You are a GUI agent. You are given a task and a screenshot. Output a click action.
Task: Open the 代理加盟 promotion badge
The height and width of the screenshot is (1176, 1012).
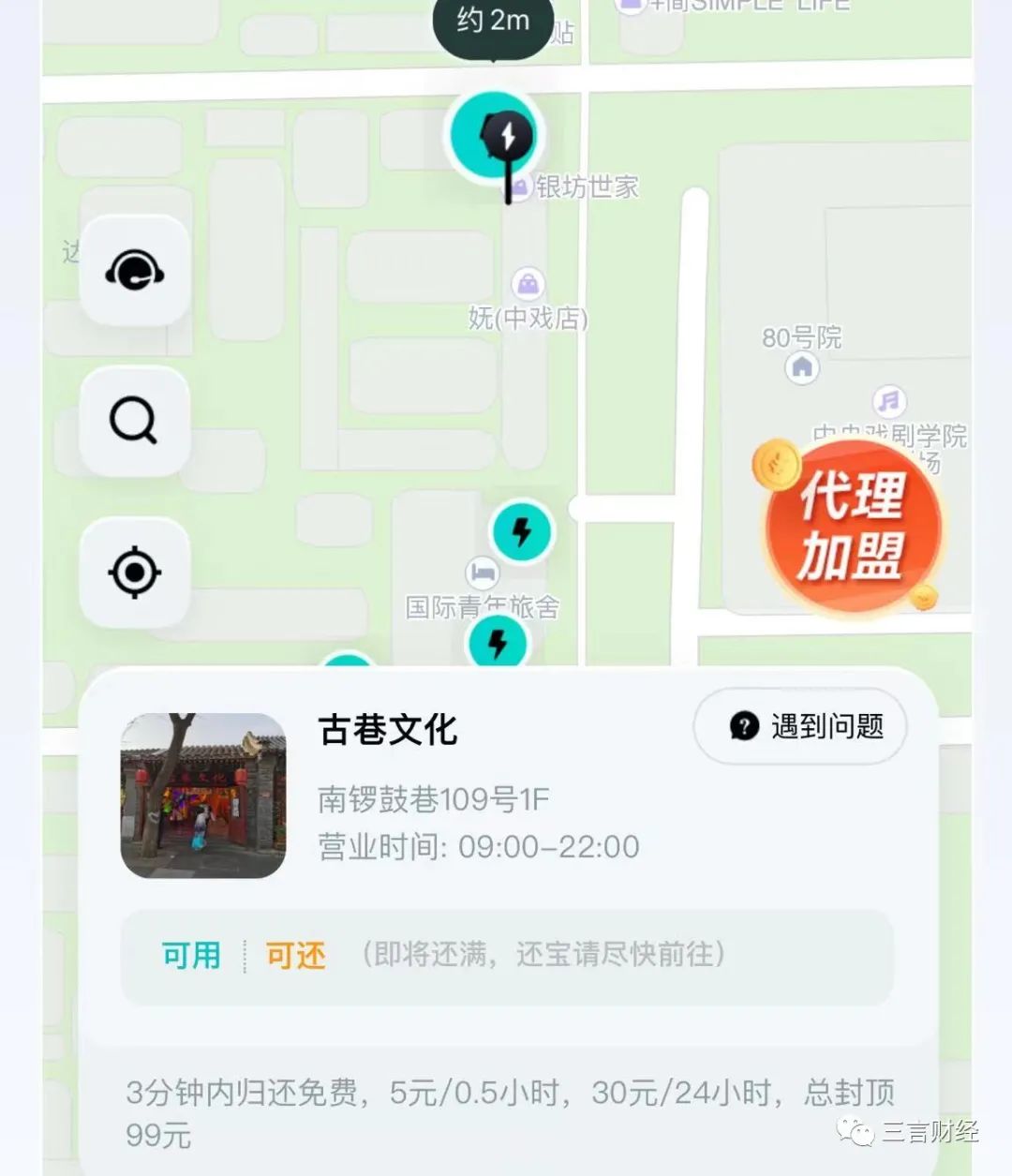(x=851, y=527)
